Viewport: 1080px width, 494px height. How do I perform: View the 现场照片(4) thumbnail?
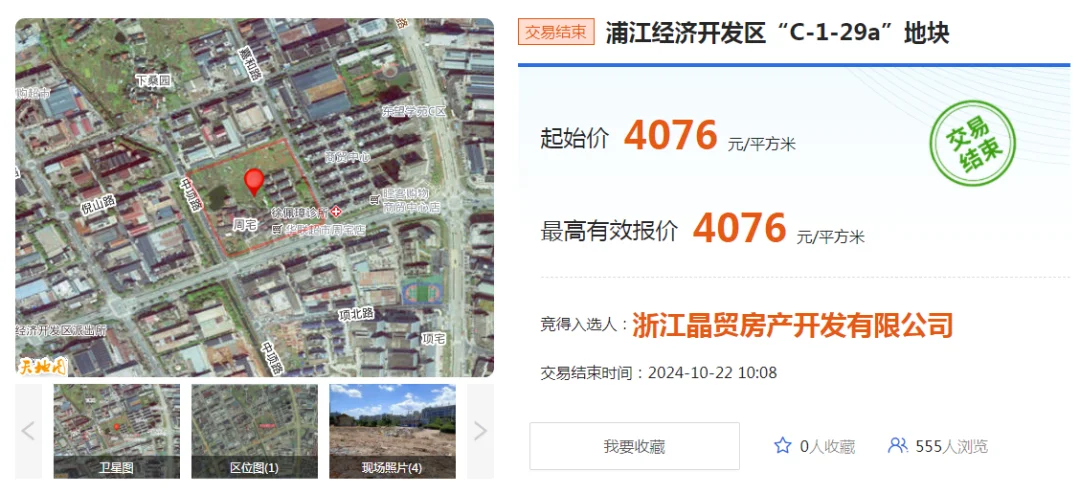tap(392, 430)
